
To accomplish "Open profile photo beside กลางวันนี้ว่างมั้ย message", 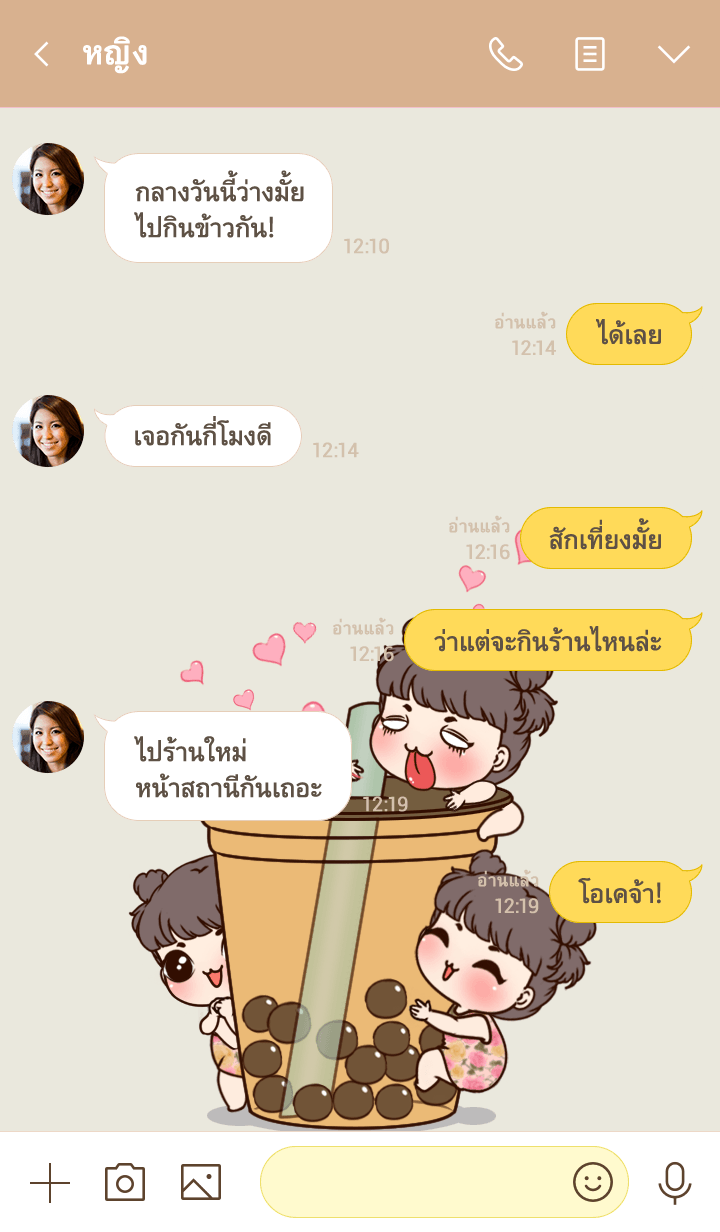I will 48,179.
